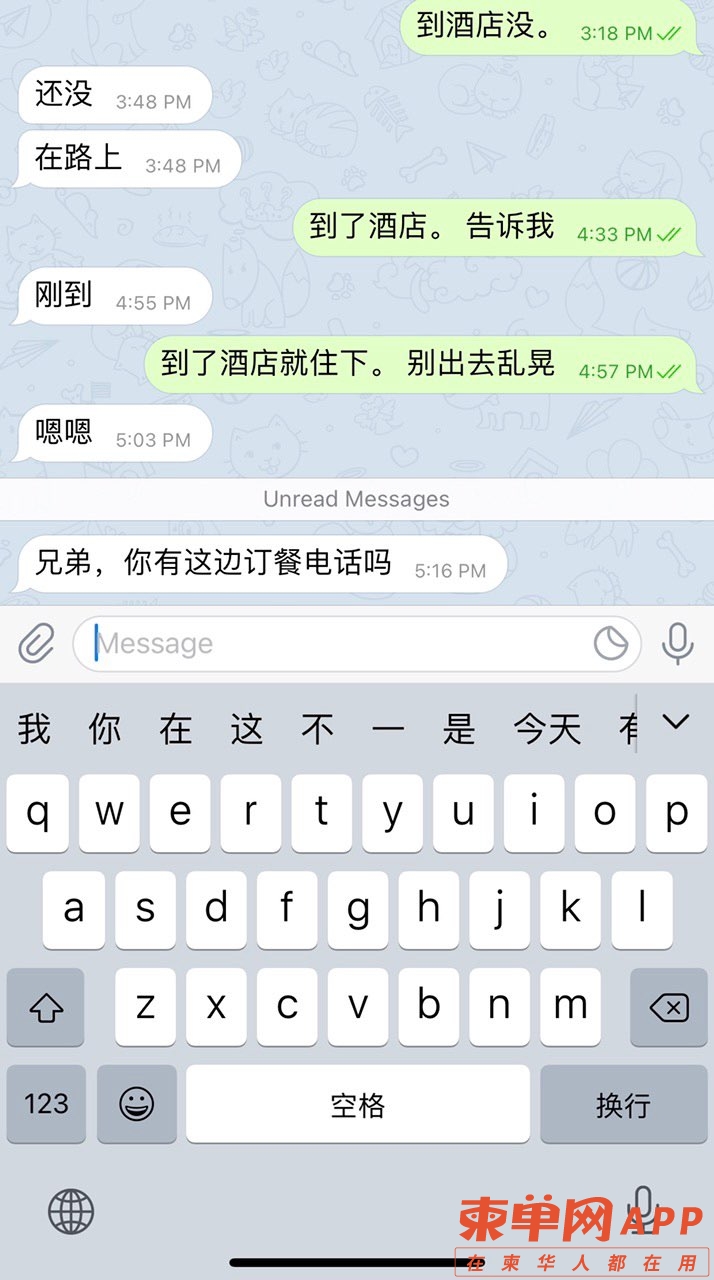
Task: Tap the 空格 space bar
Action: pyautogui.click(x=357, y=1104)
